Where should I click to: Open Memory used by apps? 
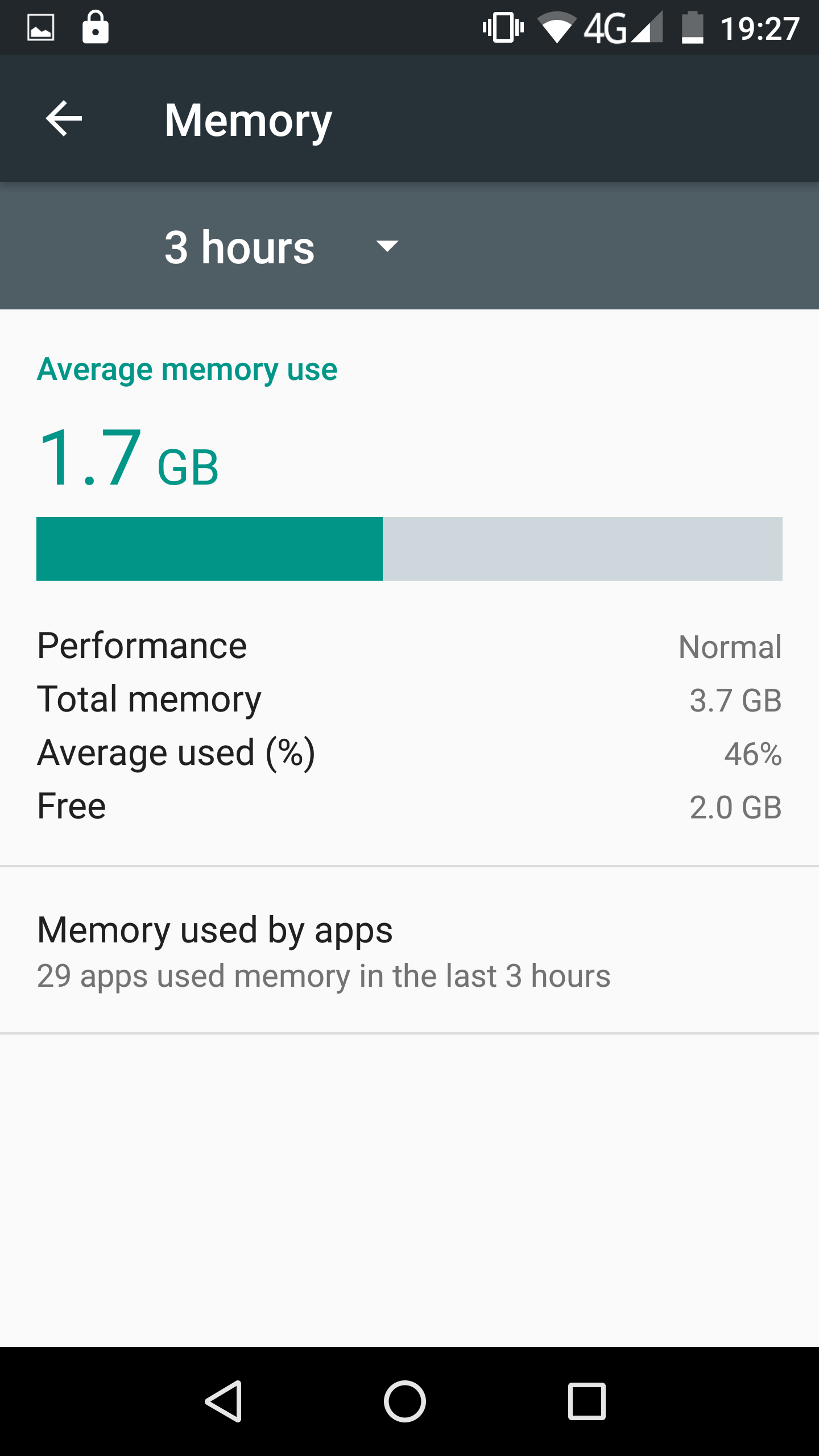[409, 950]
